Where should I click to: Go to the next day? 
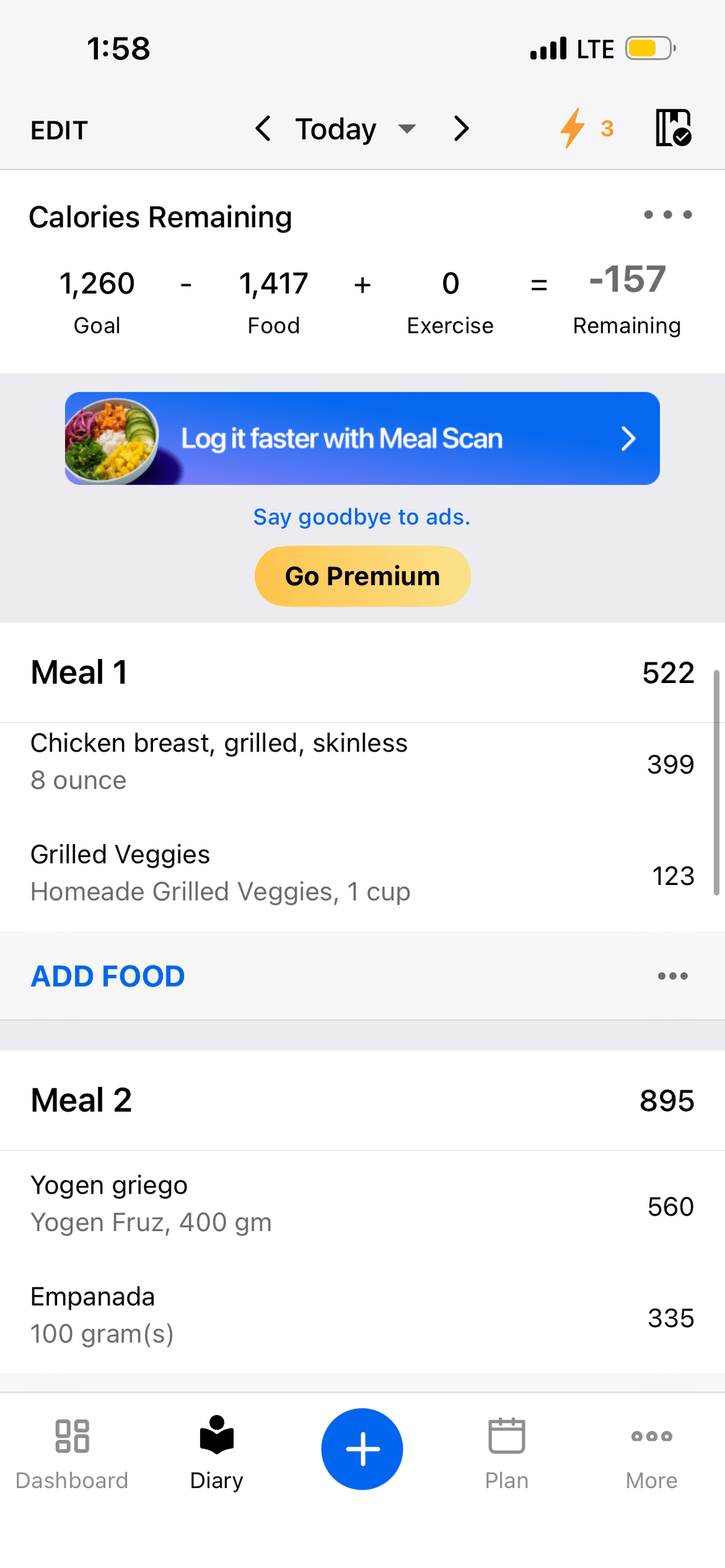click(461, 128)
